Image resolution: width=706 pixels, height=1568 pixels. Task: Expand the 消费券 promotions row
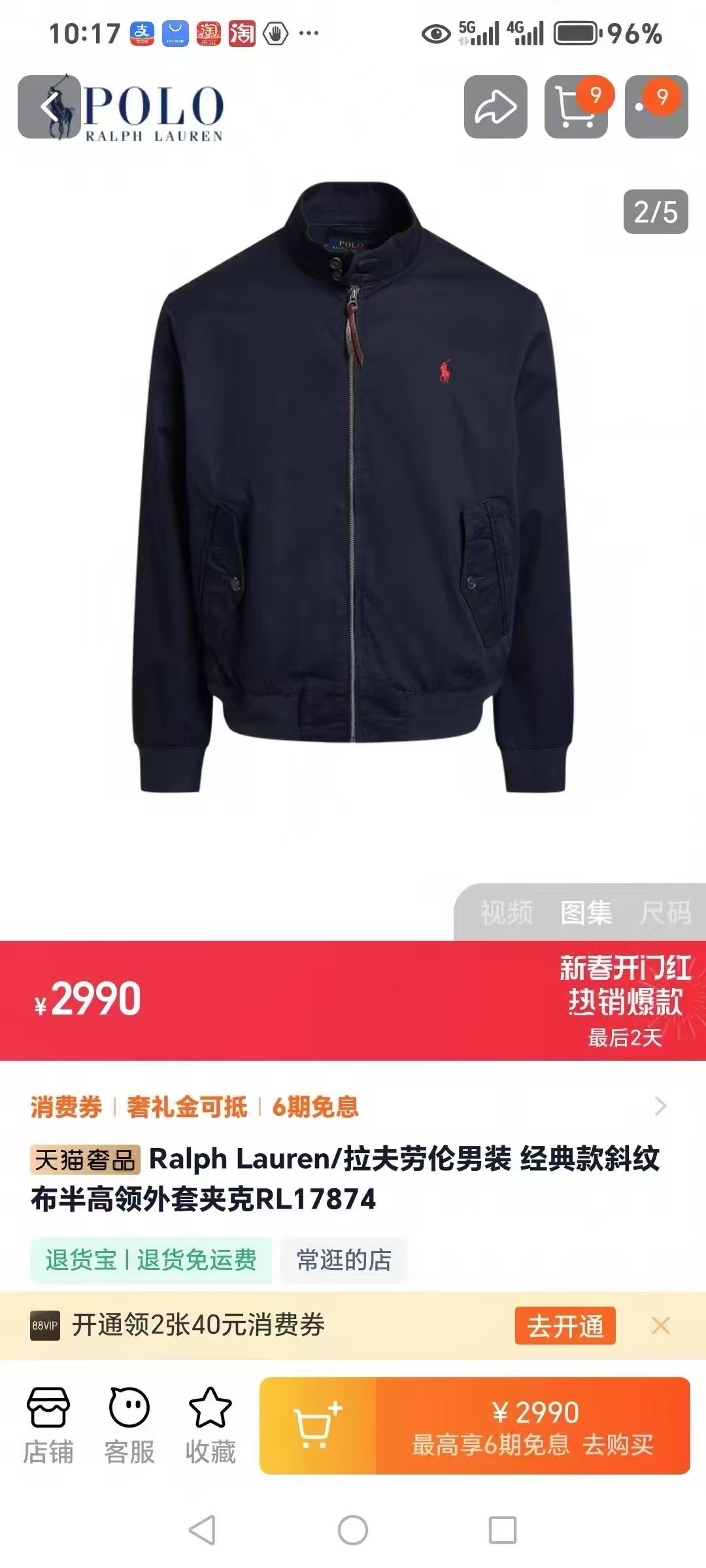coord(660,1106)
